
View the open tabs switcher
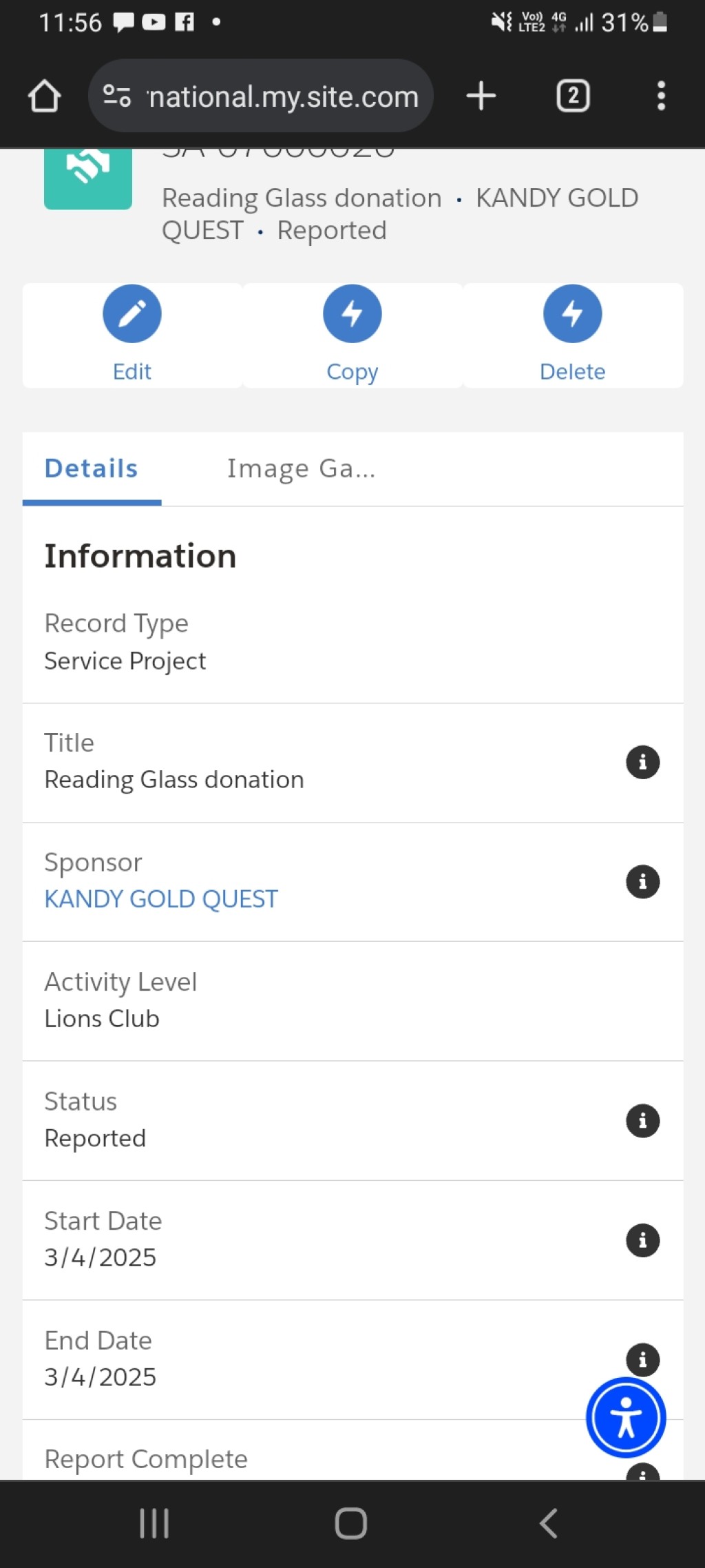(573, 96)
